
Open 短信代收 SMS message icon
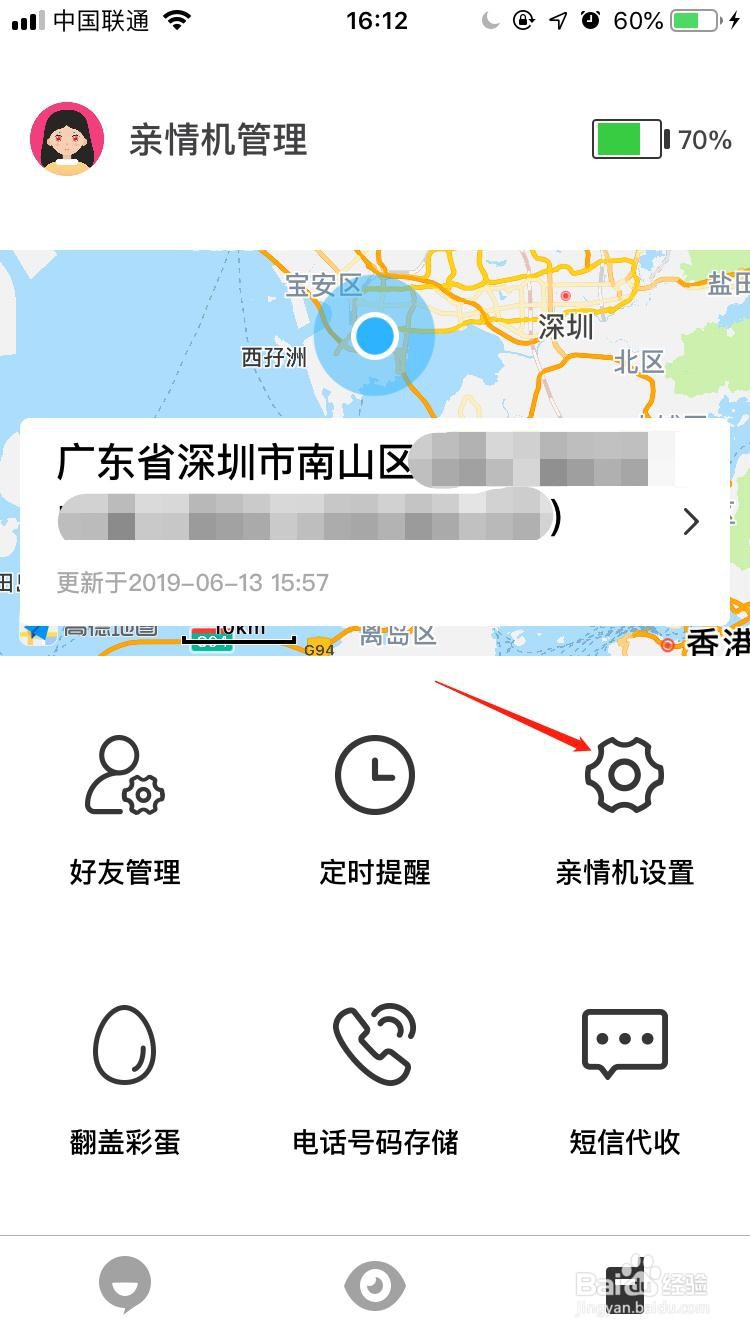point(625,1043)
